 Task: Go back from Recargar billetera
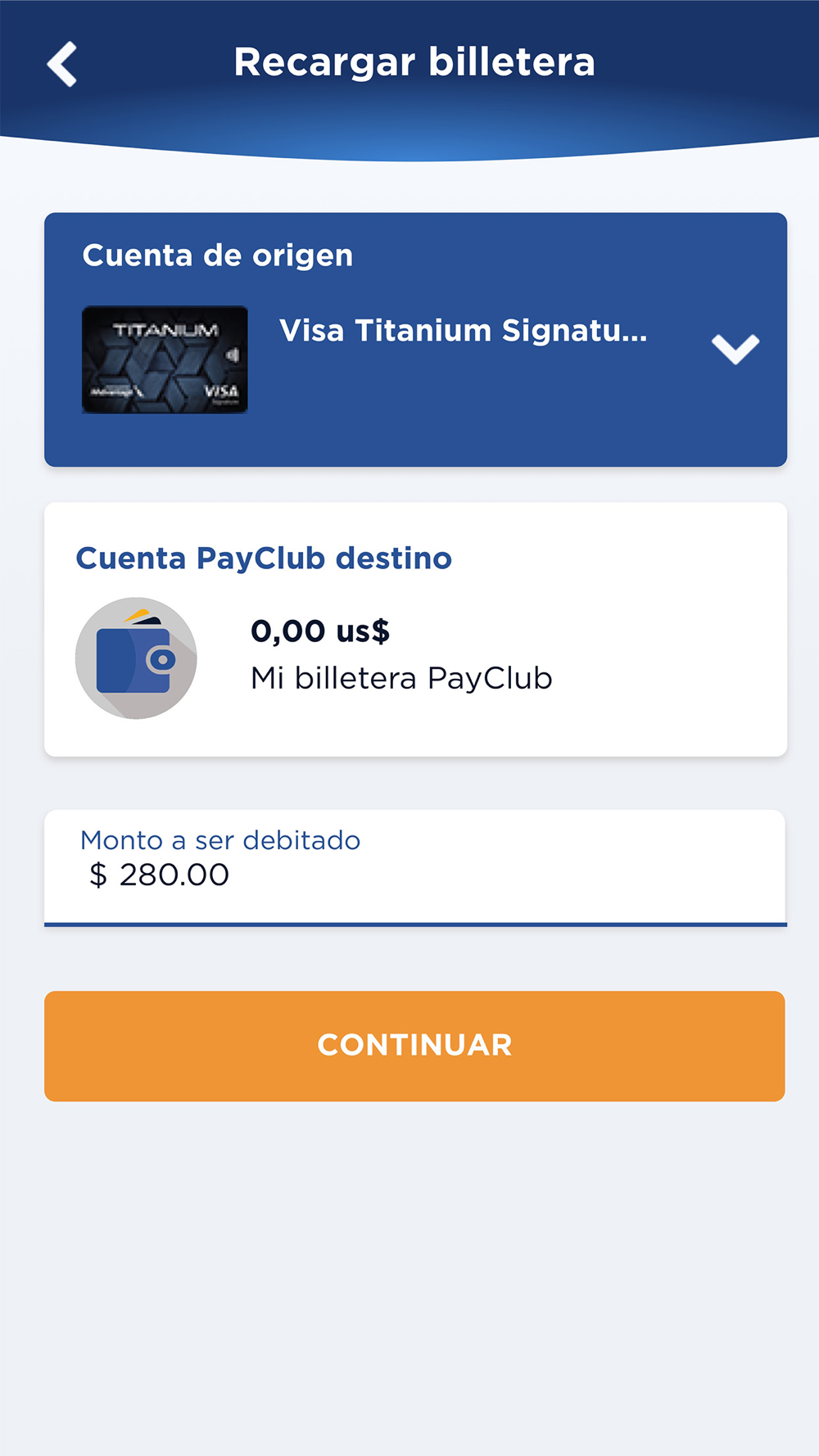click(62, 64)
